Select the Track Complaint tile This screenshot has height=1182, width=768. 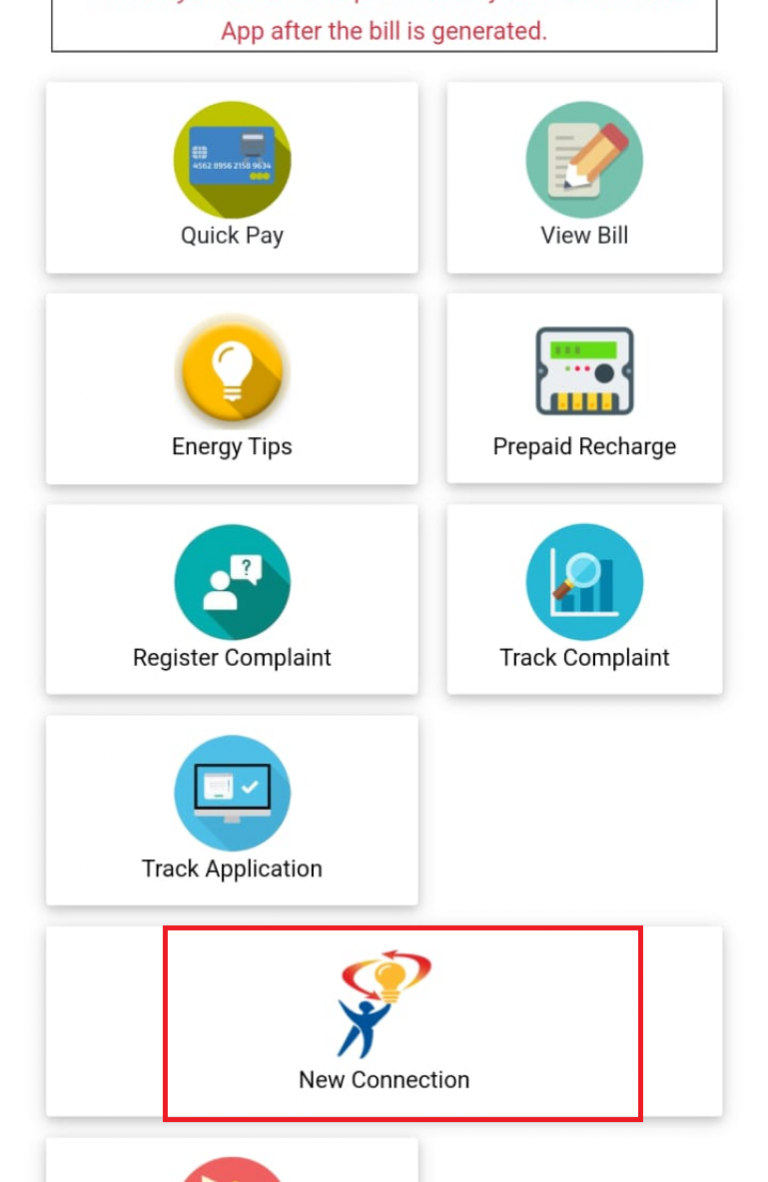[x=584, y=600]
